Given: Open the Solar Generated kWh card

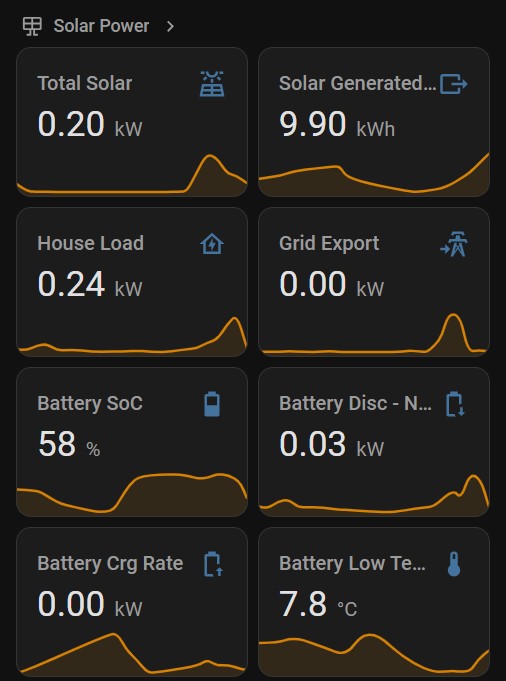Looking at the screenshot, I should [374, 122].
